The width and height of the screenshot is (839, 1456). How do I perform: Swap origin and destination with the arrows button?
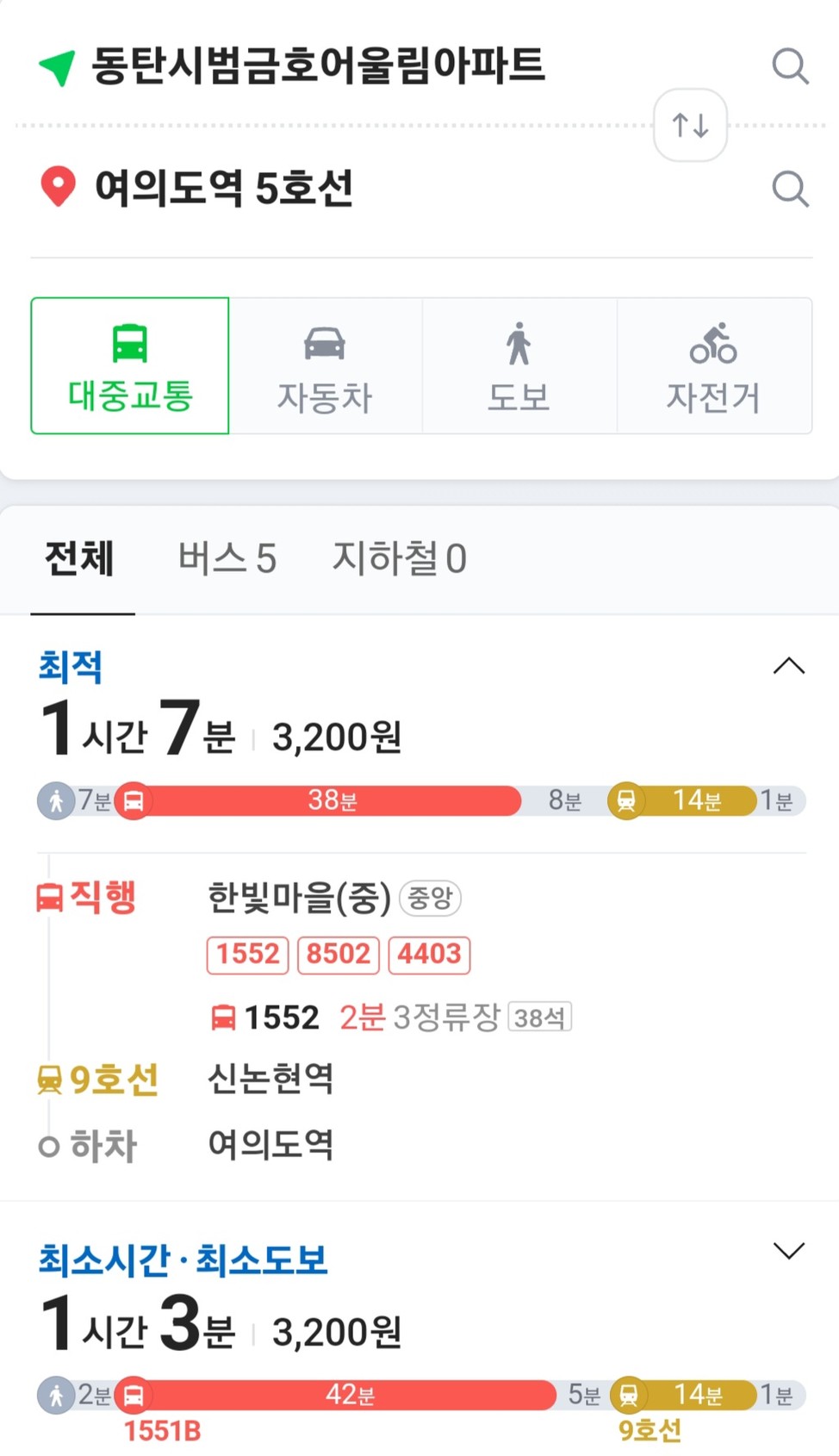pos(690,125)
